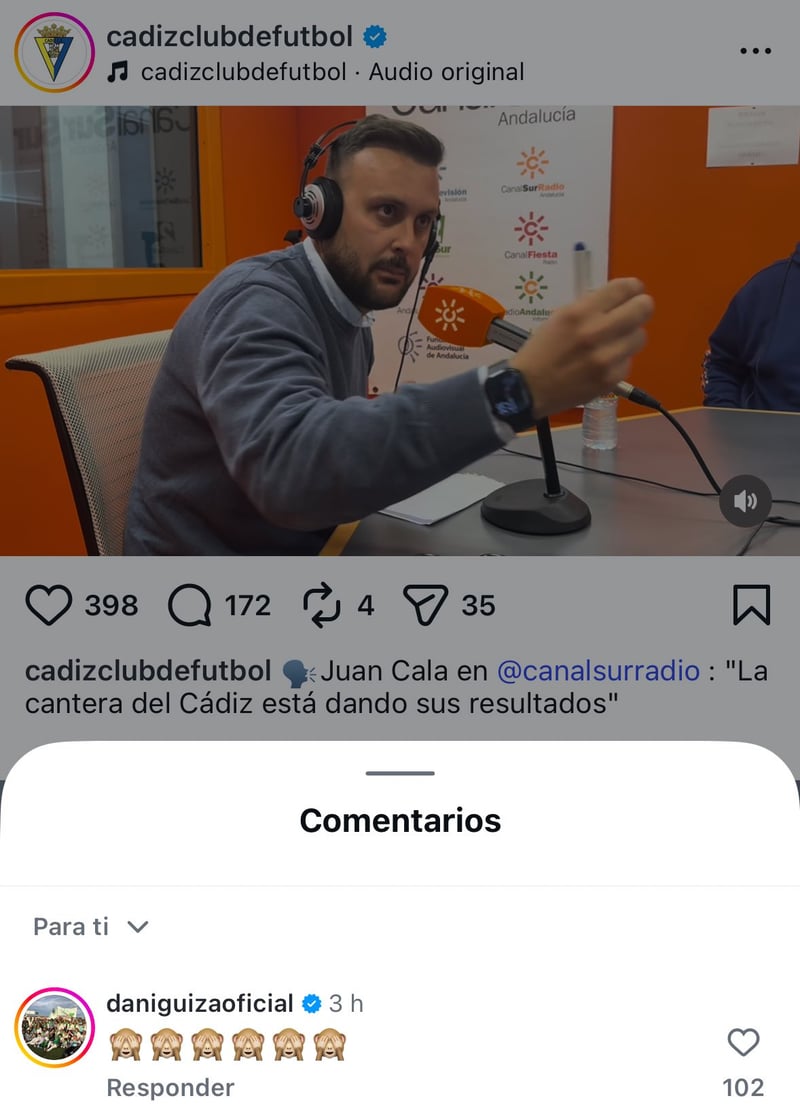Open the post's three-dot options menu
800x1115 pixels.
755,51
